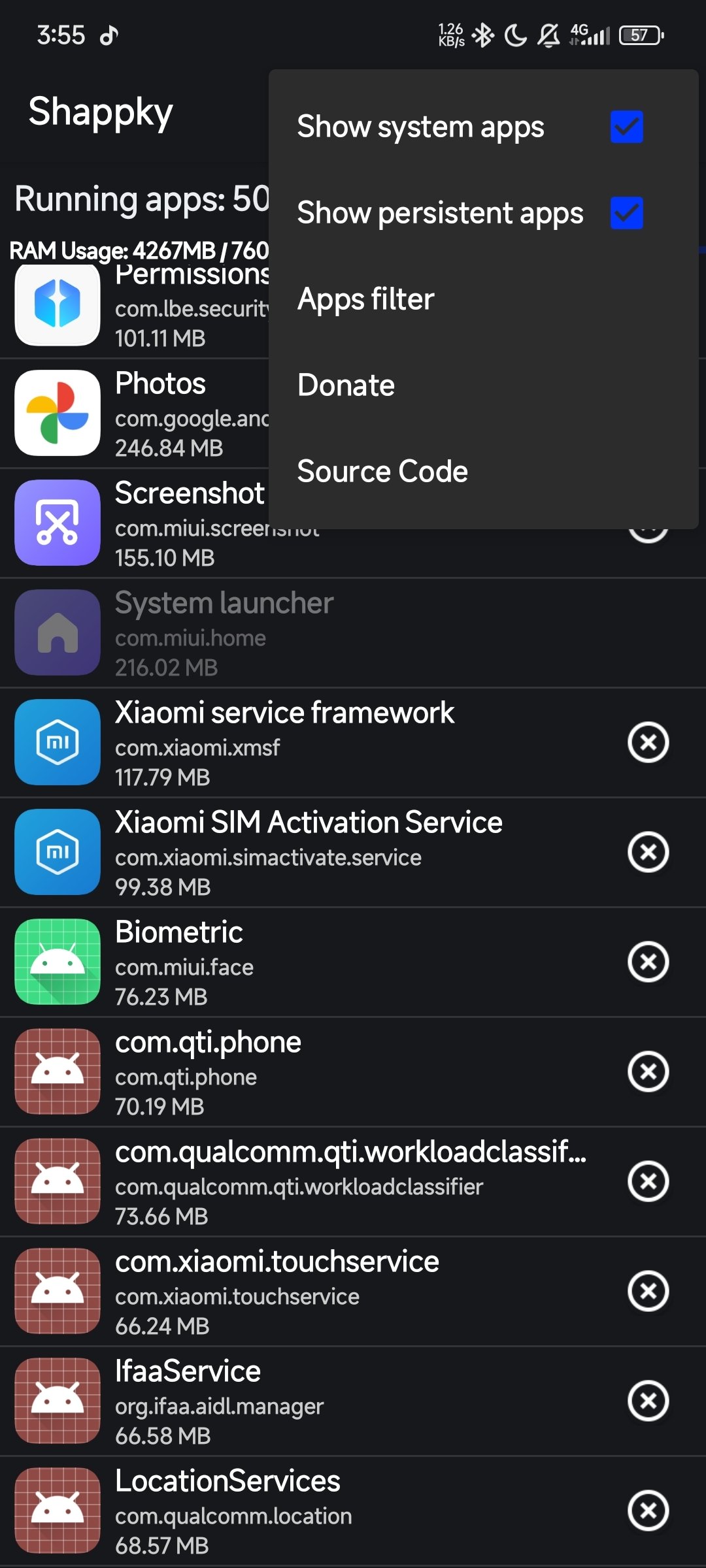This screenshot has height=1568, width=706.
Task: Tap the Xiaomi service framework icon
Action: pos(56,742)
